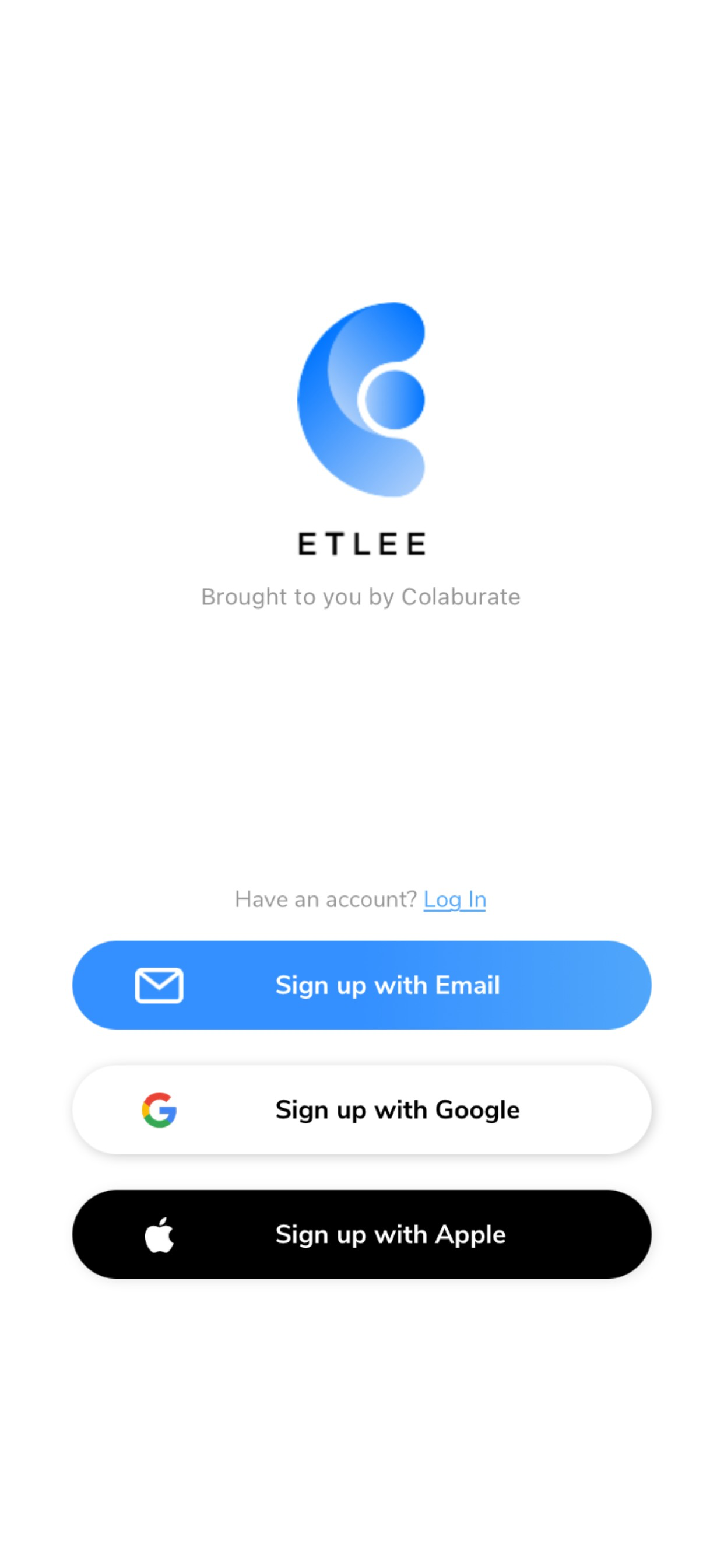Click the ETLEE app emblem above the wordmark
Screen dimensions: 724x1568
(362, 398)
